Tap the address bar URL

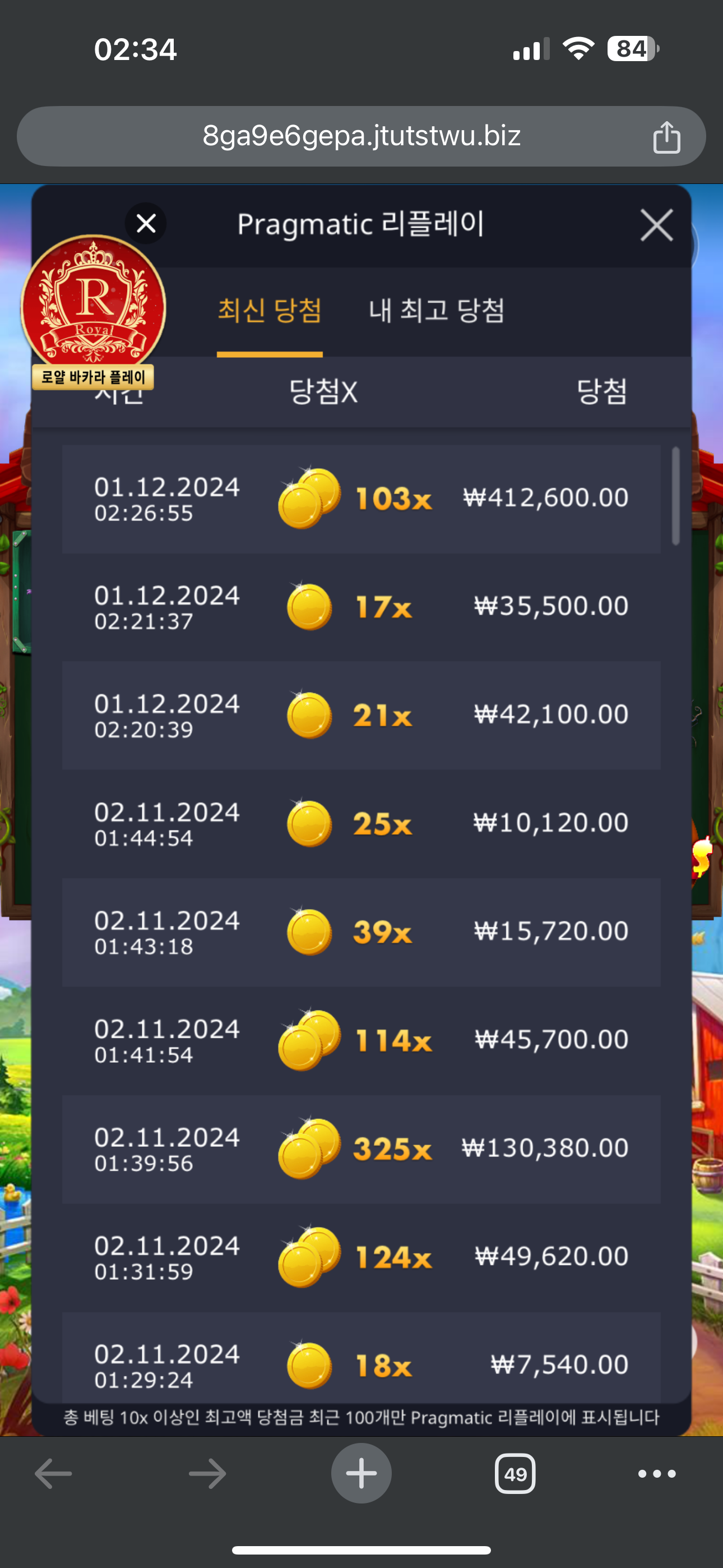click(x=361, y=136)
